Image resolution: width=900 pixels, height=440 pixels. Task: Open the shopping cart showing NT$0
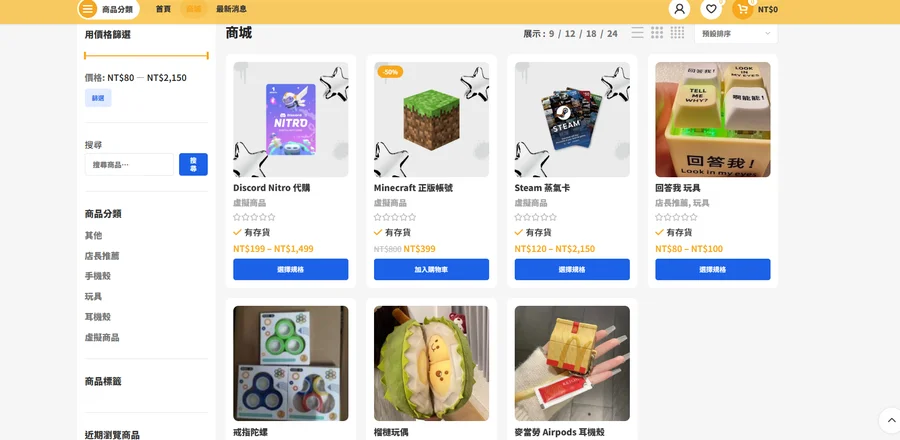point(755,9)
